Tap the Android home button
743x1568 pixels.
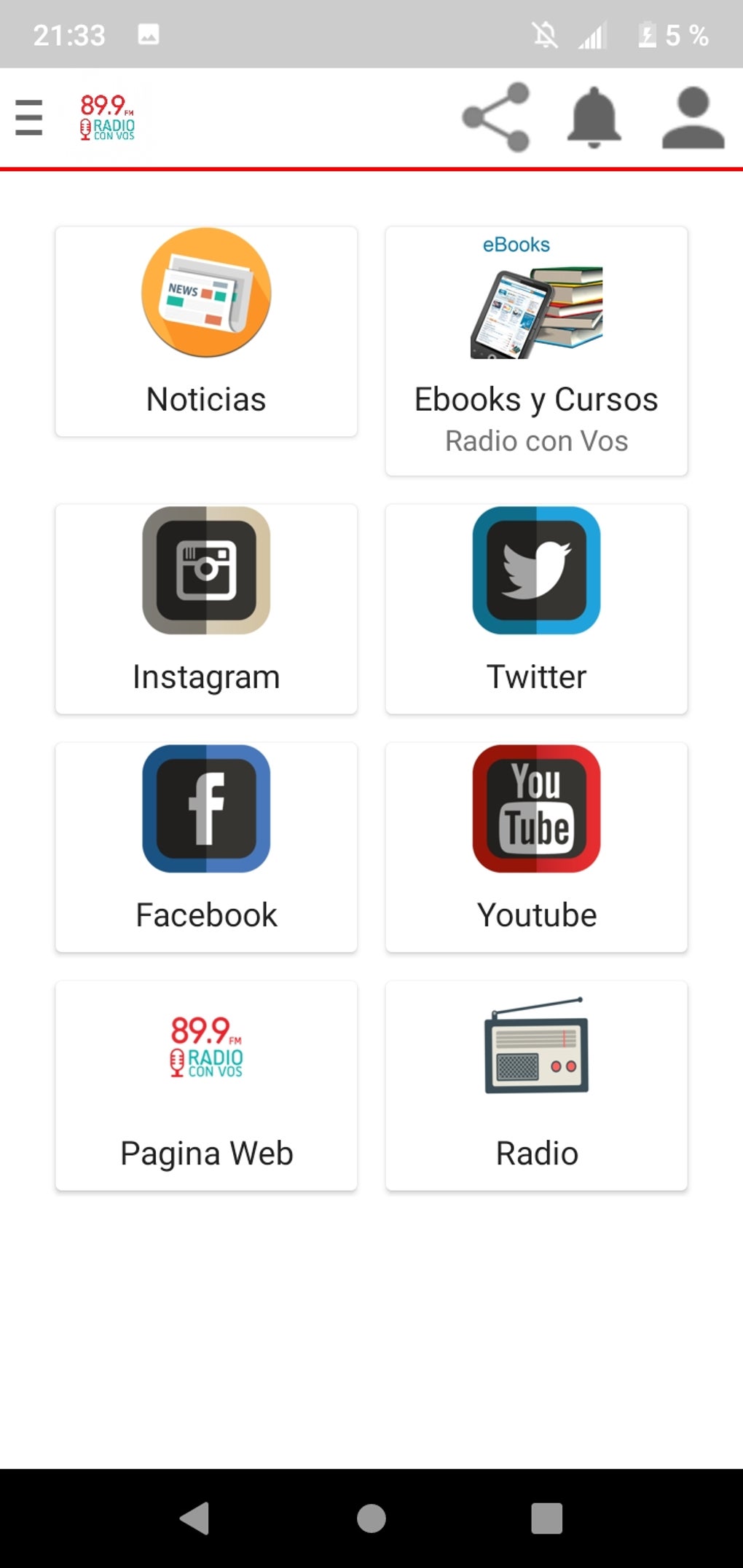point(371,1519)
